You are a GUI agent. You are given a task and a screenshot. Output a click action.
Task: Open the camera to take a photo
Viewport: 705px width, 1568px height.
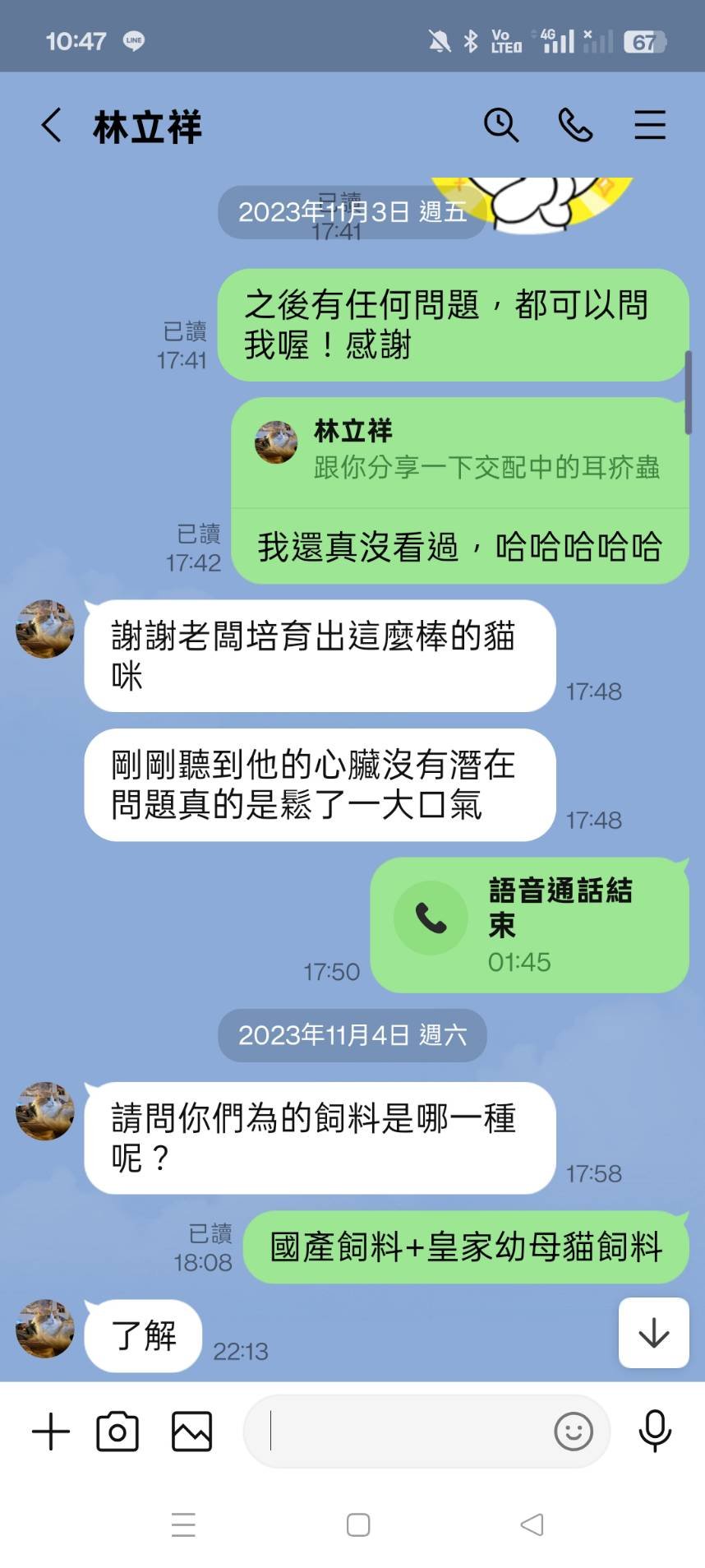117,1432
